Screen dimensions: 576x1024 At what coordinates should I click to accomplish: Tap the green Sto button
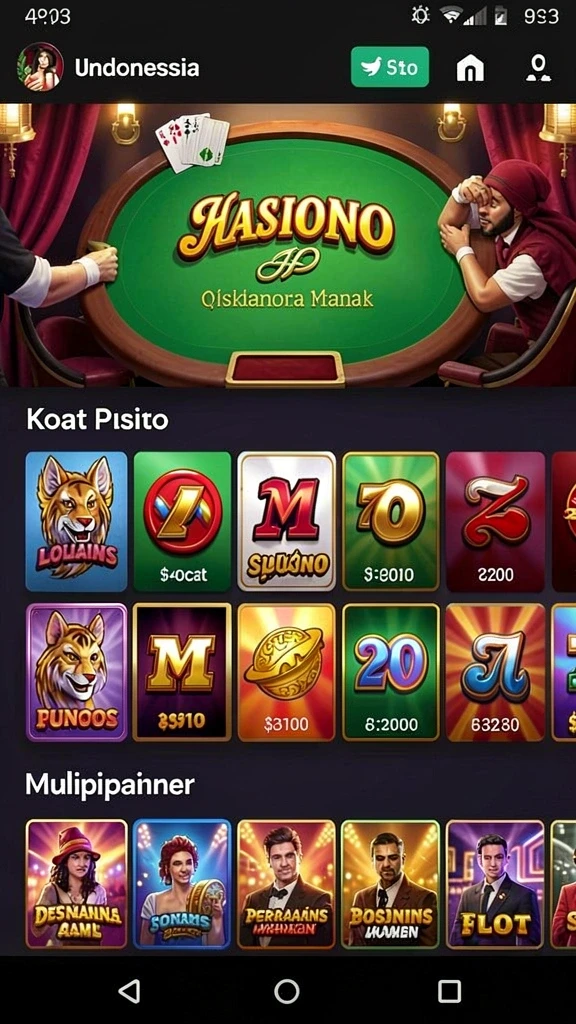tap(390, 67)
